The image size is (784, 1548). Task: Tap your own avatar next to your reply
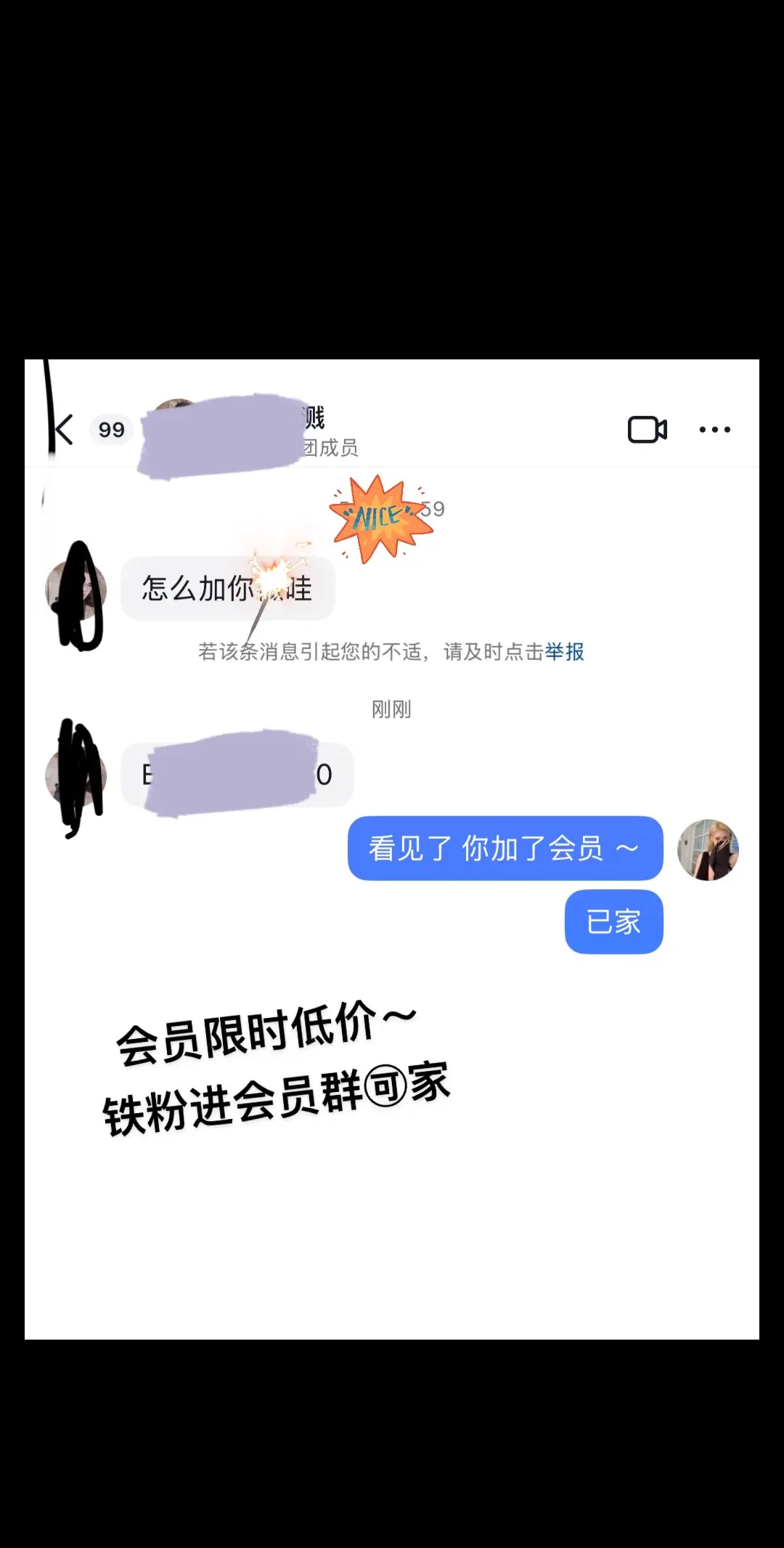[x=709, y=851]
